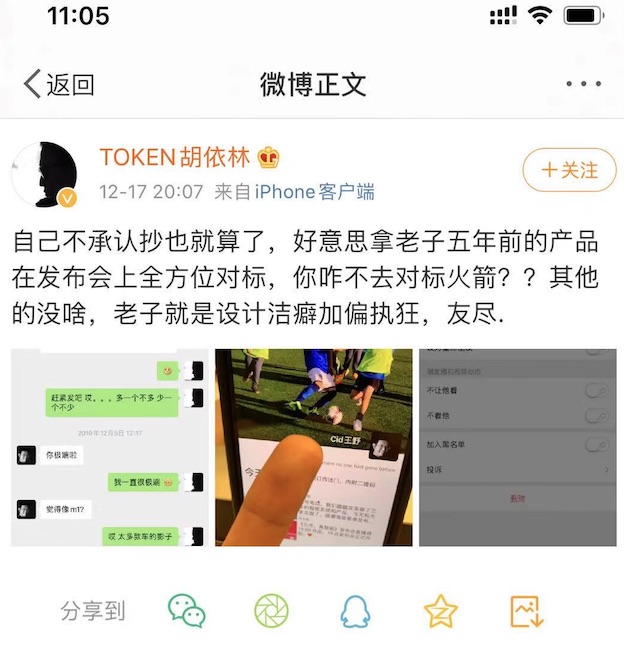Screen dimensions: 624x652
Task: View the chat screenshot image
Action: point(109,447)
